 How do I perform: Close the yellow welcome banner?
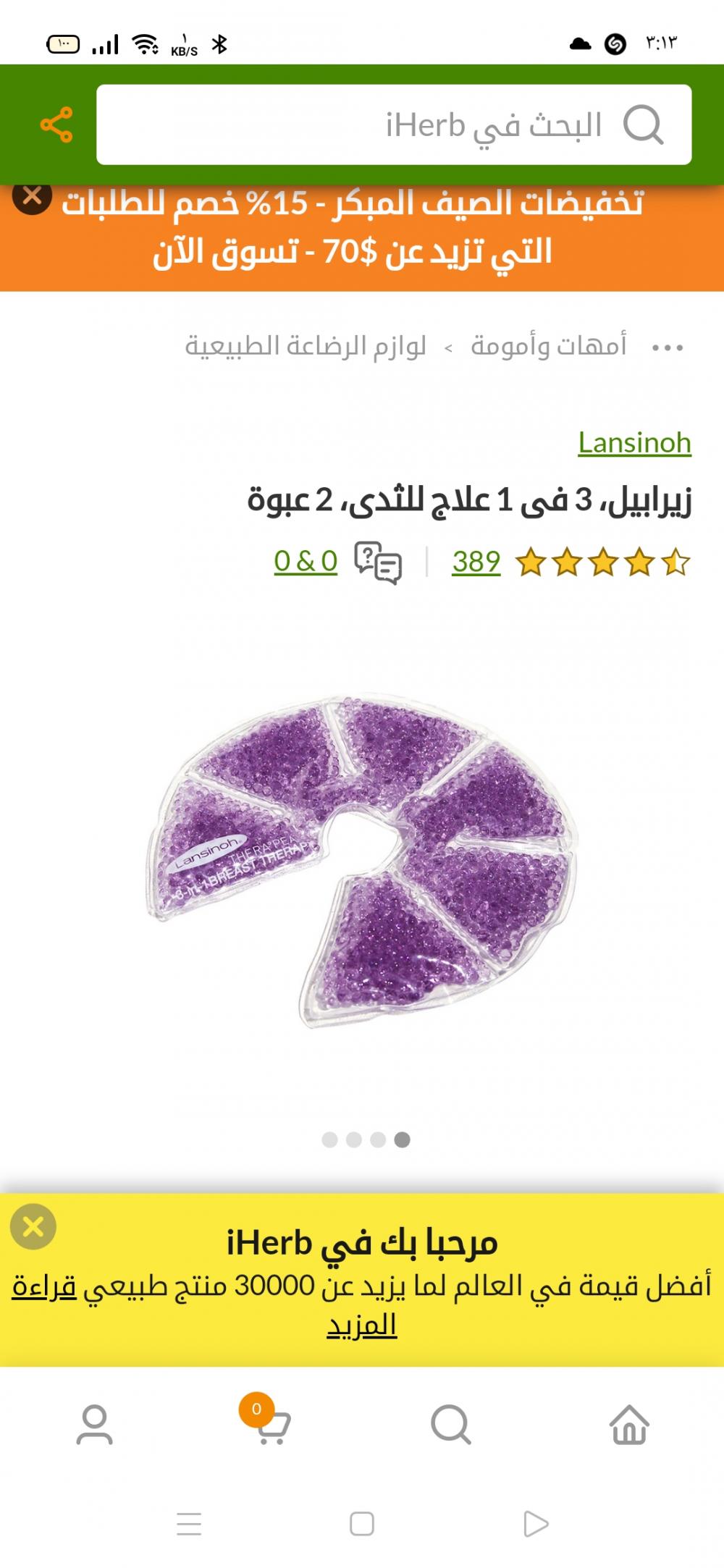point(33,1226)
